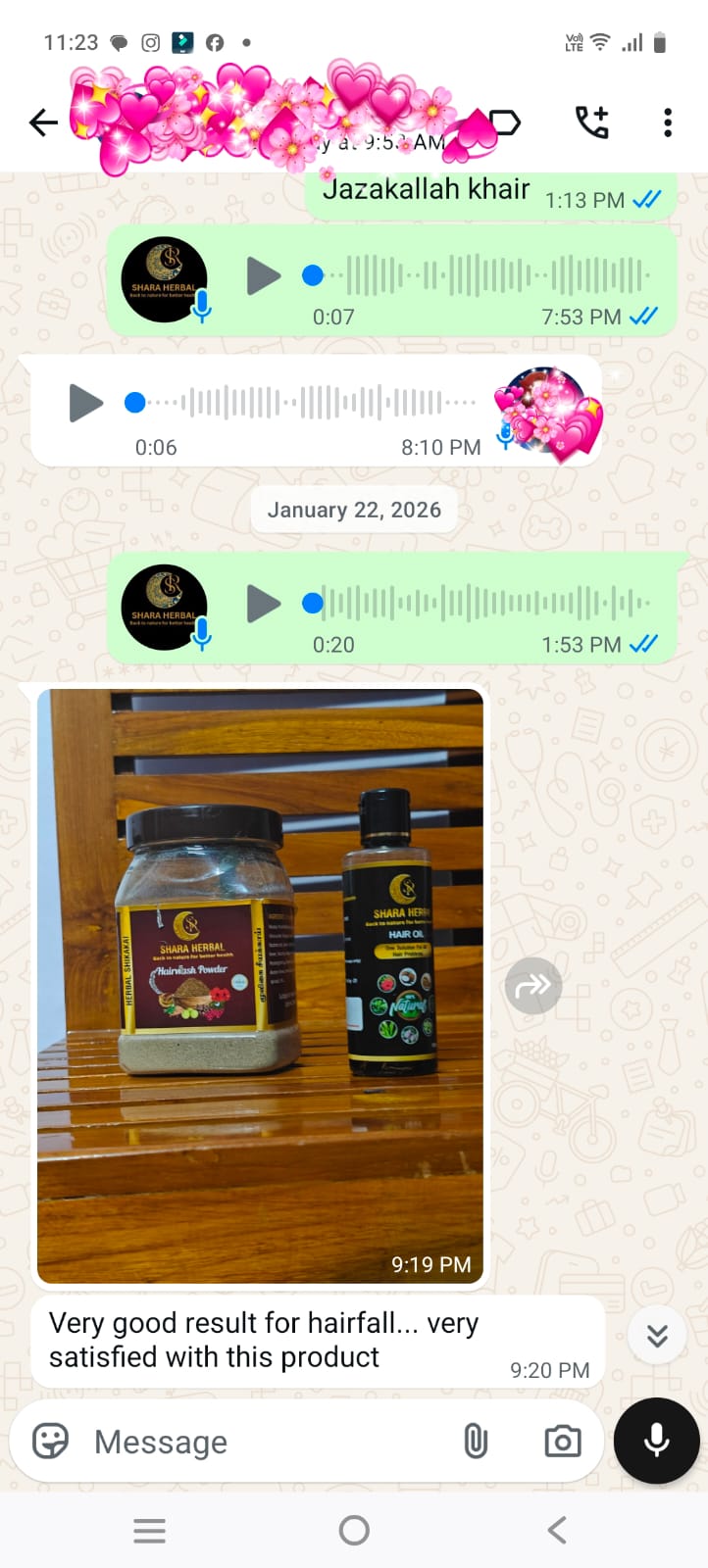Record a voice message with the microphone

656,1441
